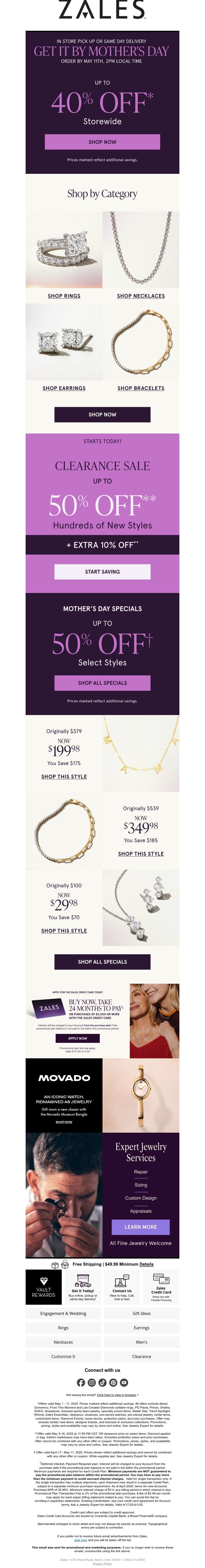This screenshot has width=205, height=1568.
Task: Open the Shop Bracelets link
Action: [x=140, y=388]
